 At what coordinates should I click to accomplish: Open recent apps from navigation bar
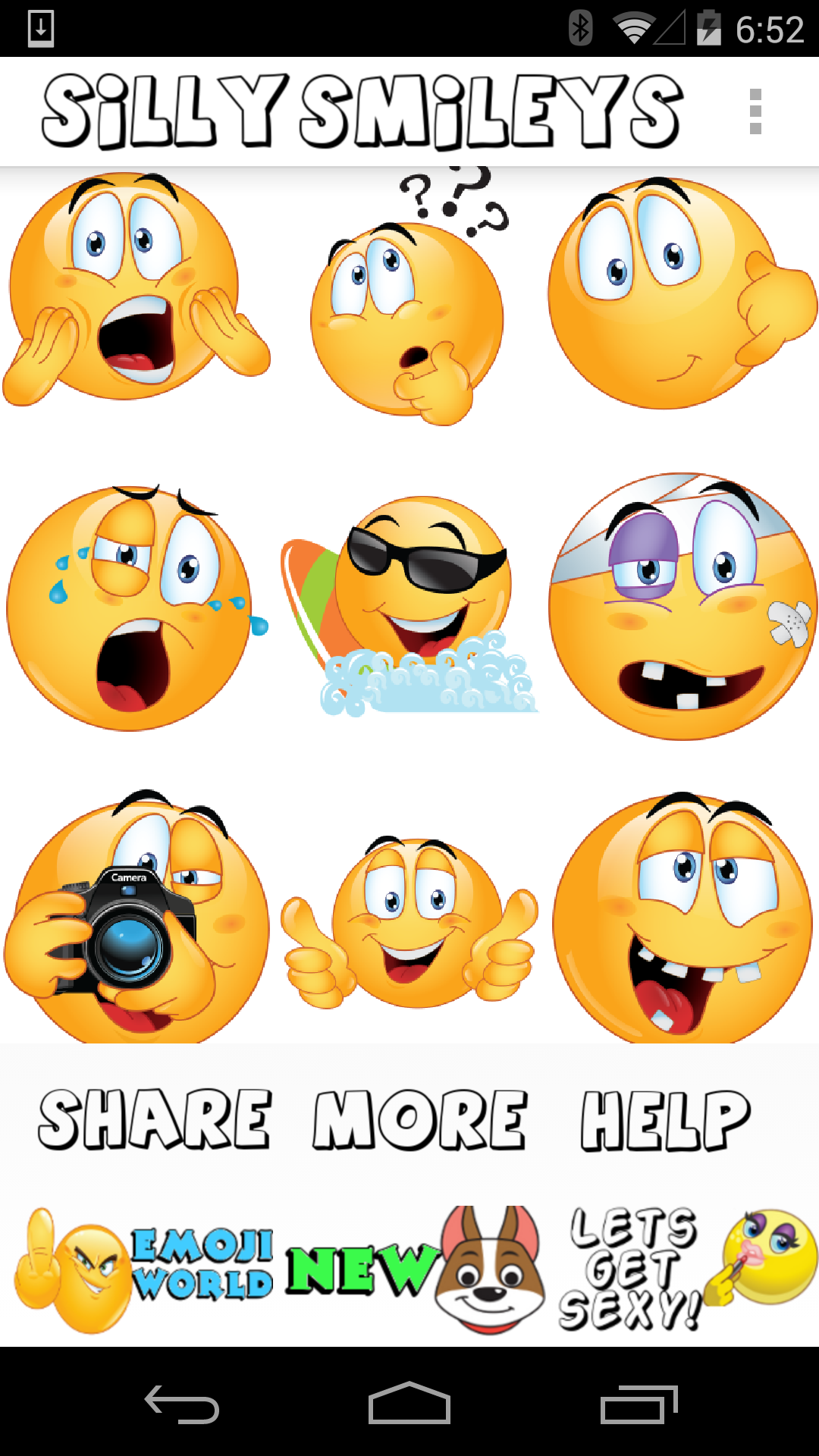click(x=639, y=1404)
